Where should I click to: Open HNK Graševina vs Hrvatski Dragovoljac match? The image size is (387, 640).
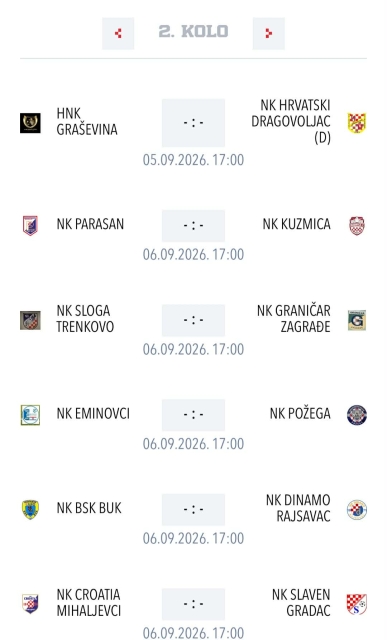click(194, 123)
